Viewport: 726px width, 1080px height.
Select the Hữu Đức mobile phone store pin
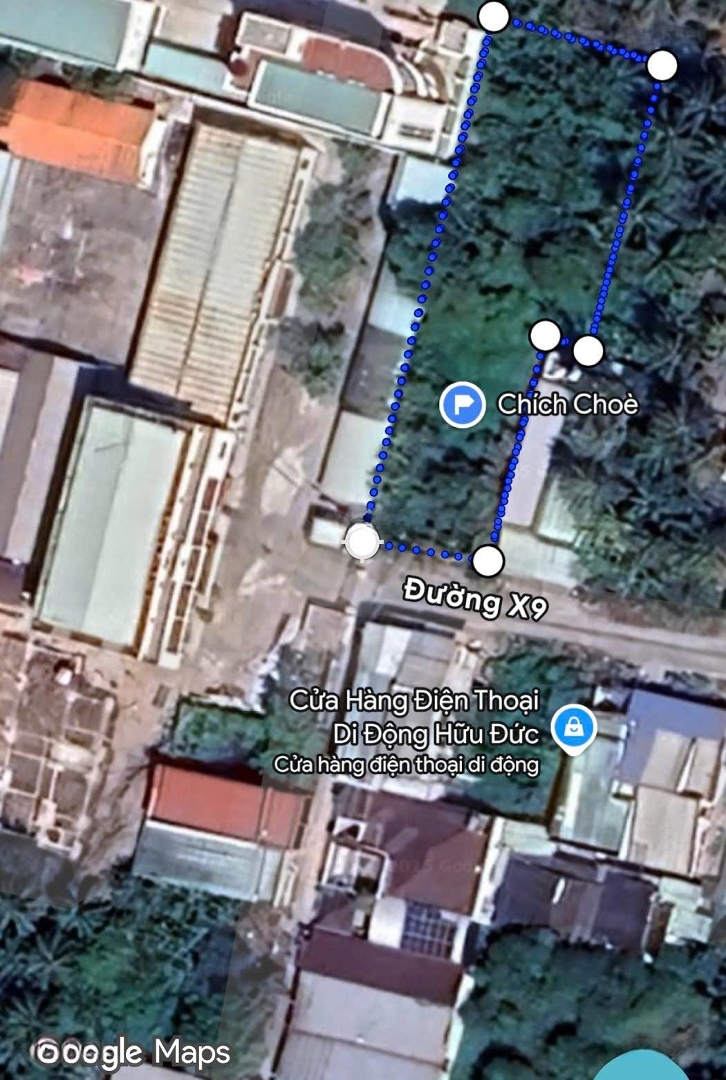[574, 728]
